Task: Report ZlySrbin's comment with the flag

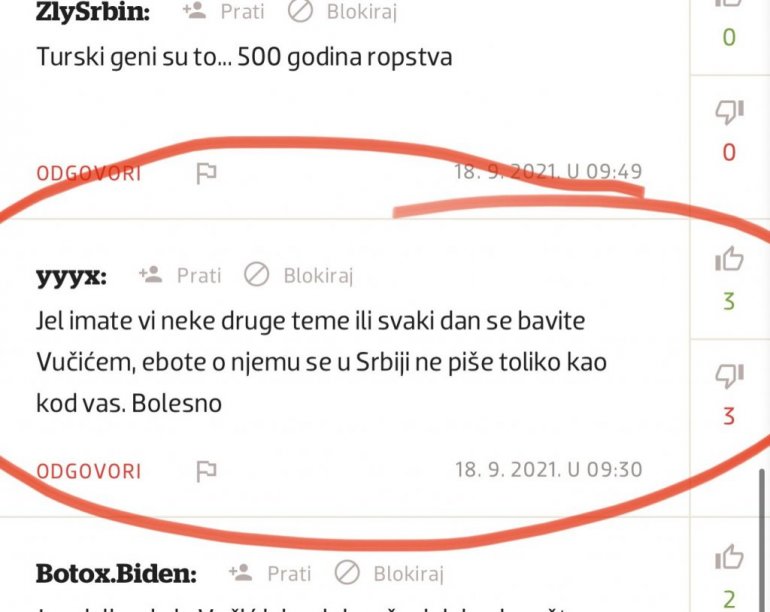Action: (206, 173)
